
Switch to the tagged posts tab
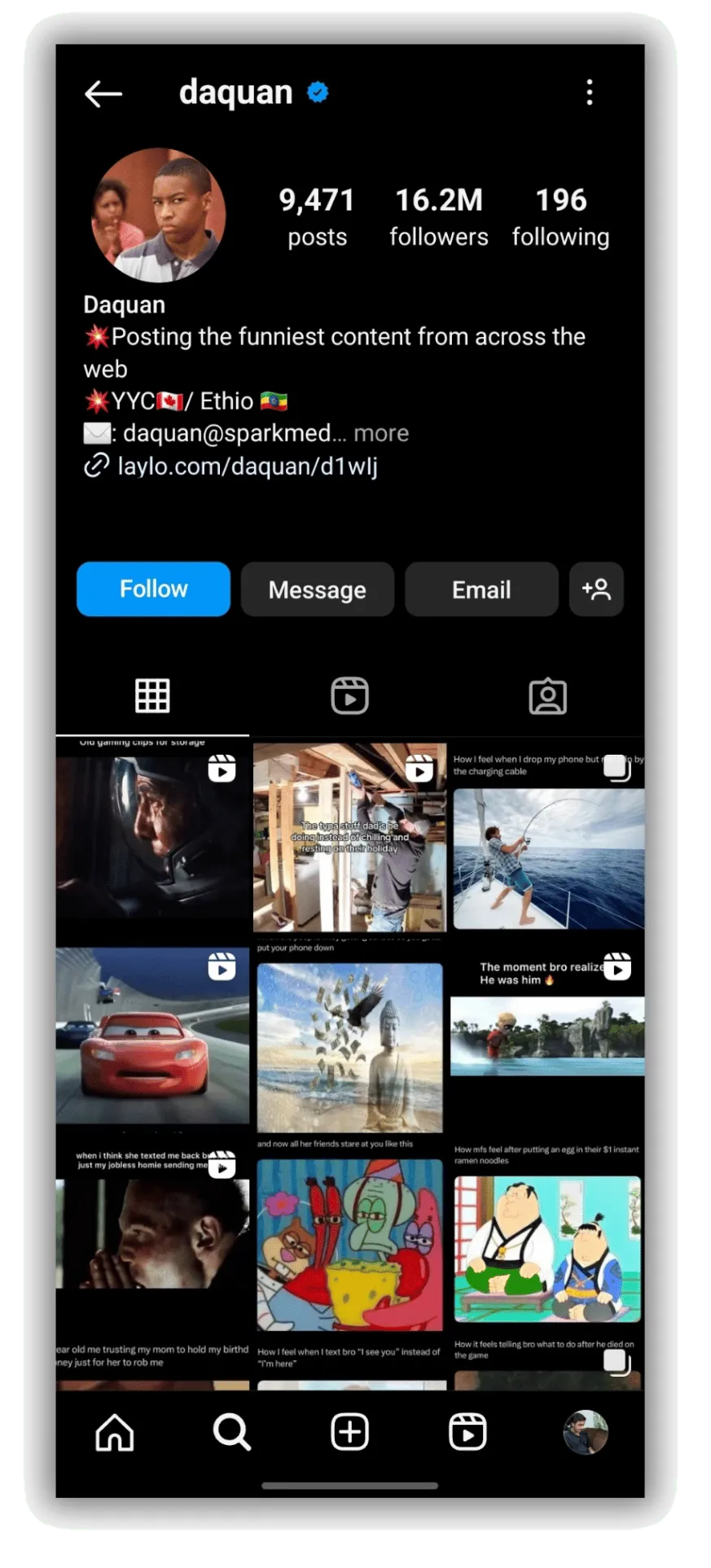point(547,696)
